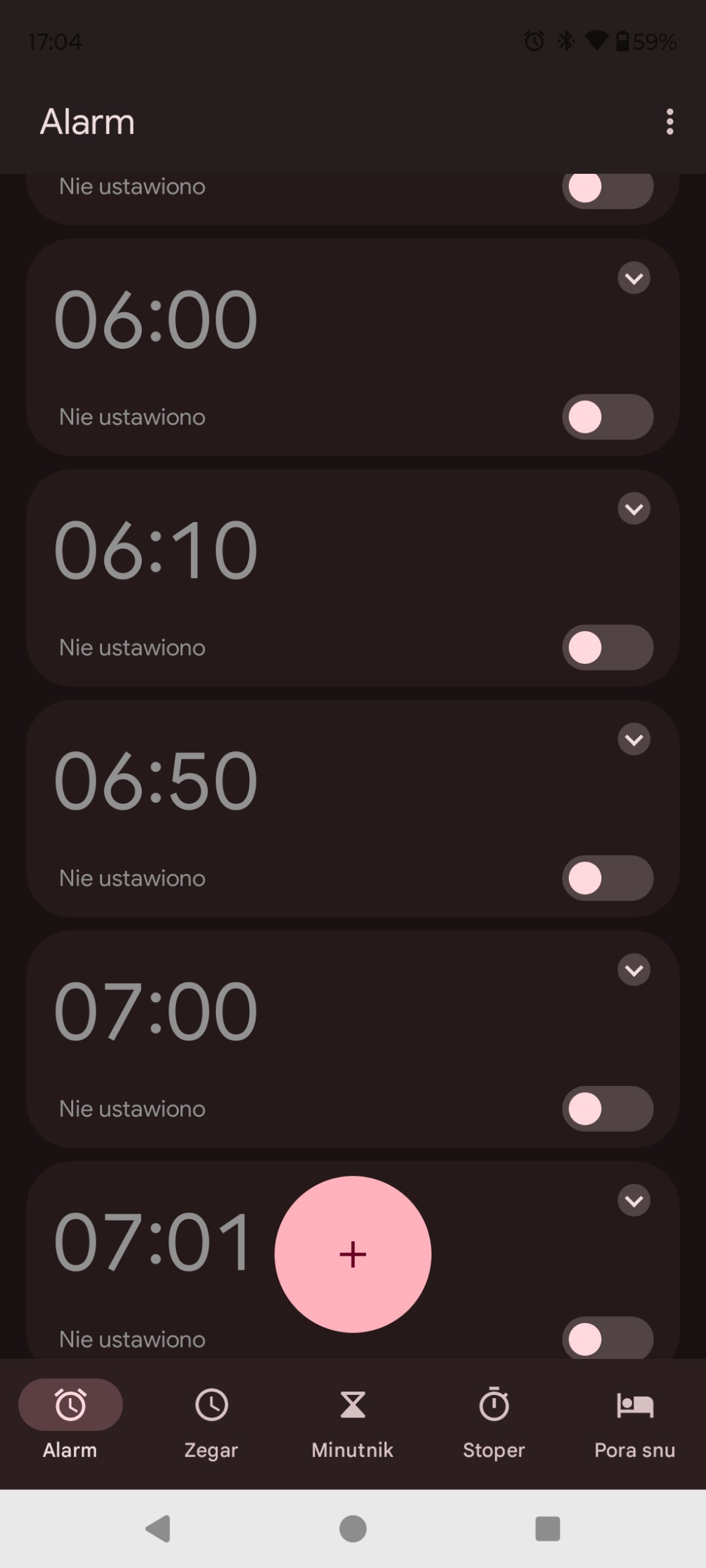Expand the 07:01 alarm chevron

633,1200
